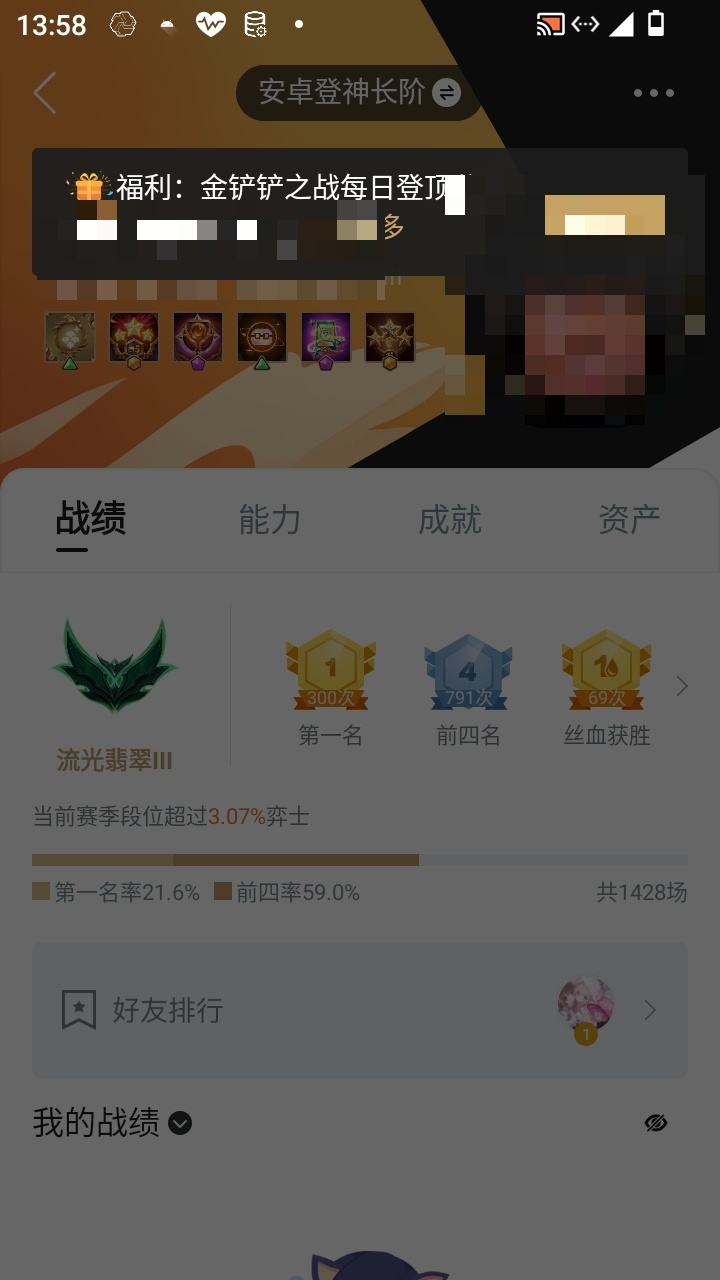Expand the 我的战绩 dropdown

180,1123
